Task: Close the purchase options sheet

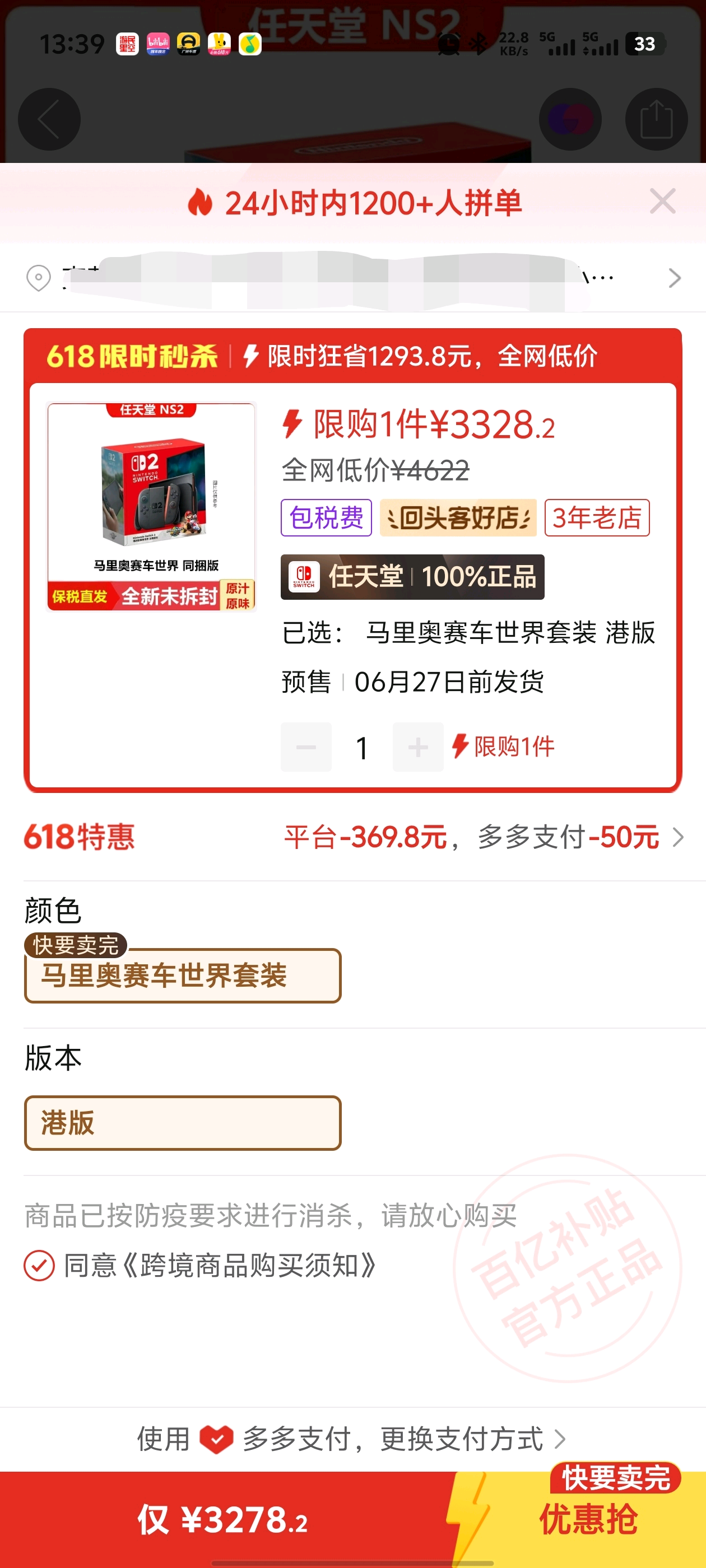Action: [662, 202]
